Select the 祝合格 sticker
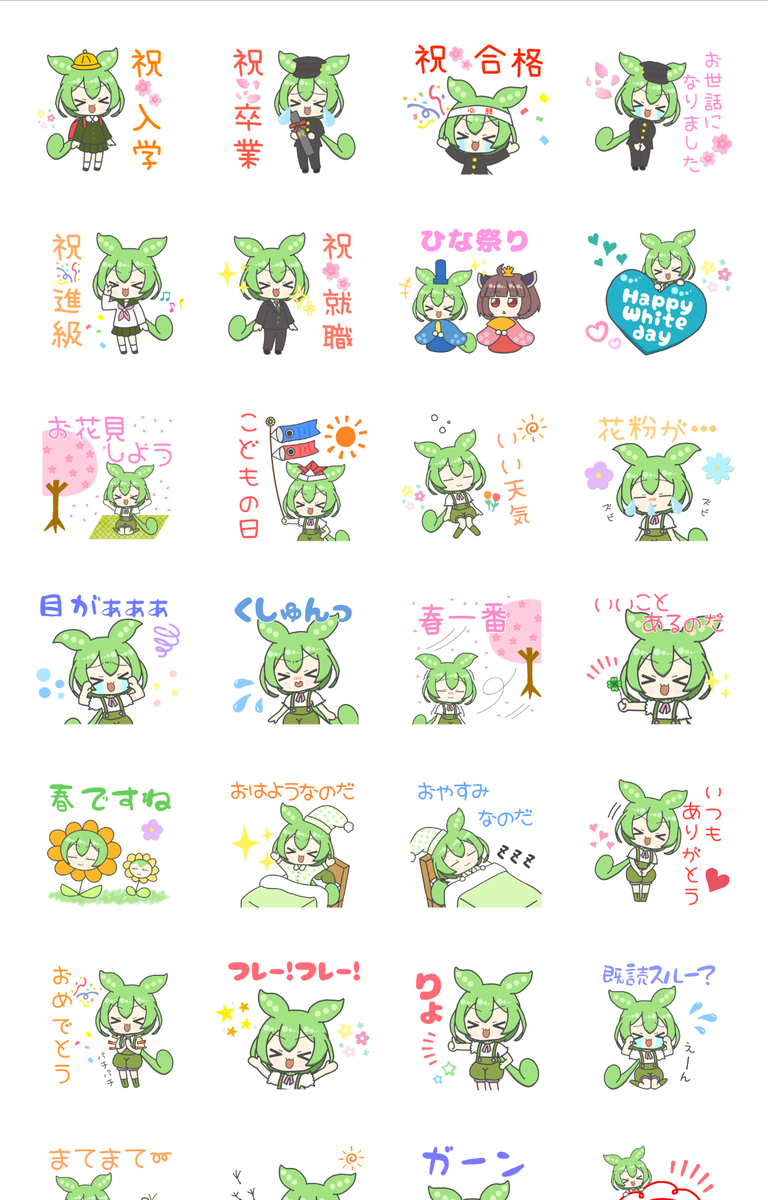This screenshot has height=1200, width=768. [477, 108]
